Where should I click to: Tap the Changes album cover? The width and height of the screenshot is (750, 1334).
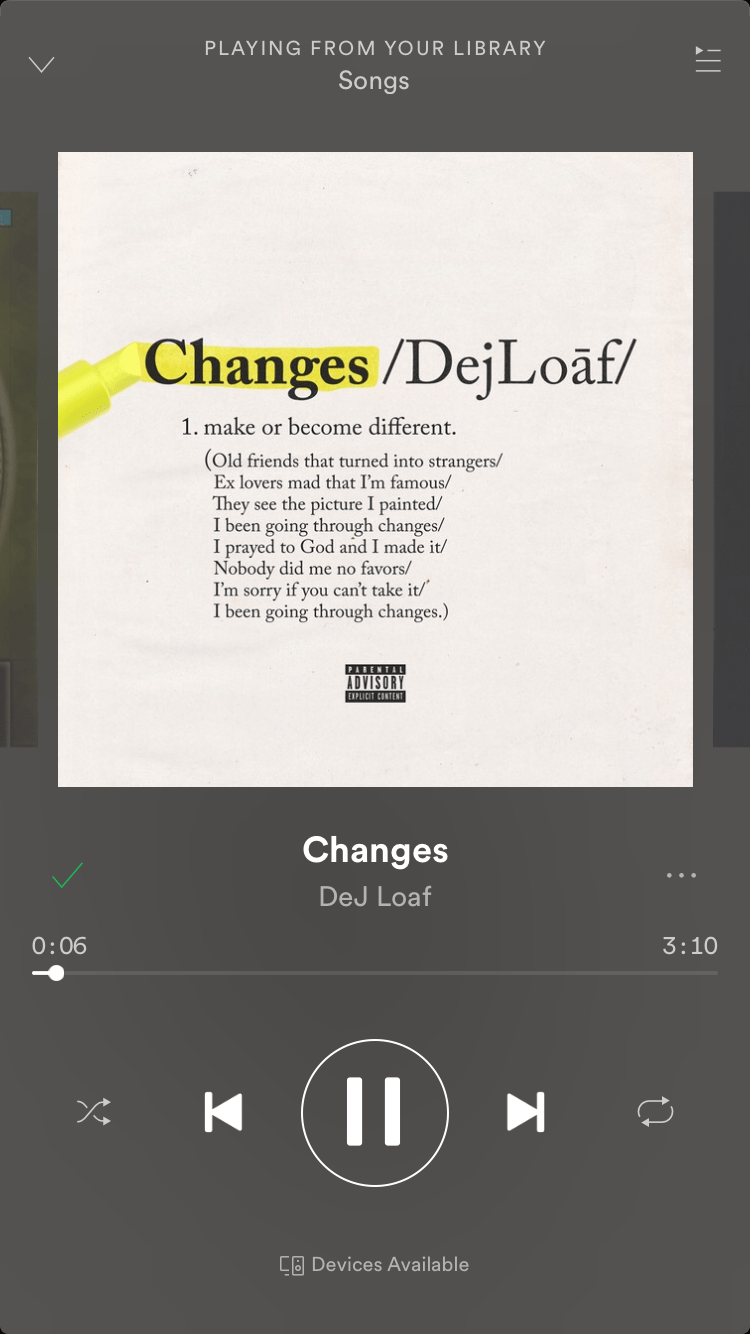375,469
